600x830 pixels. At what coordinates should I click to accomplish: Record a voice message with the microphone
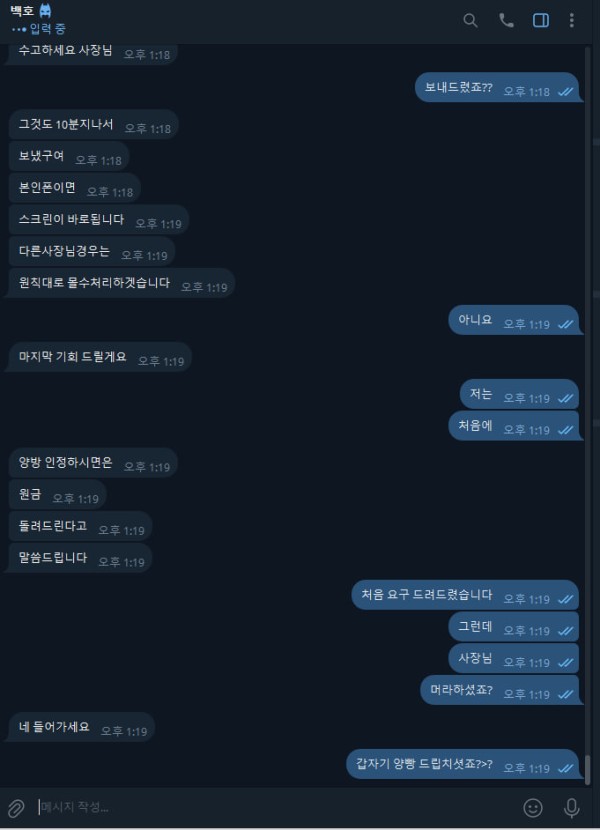572,807
